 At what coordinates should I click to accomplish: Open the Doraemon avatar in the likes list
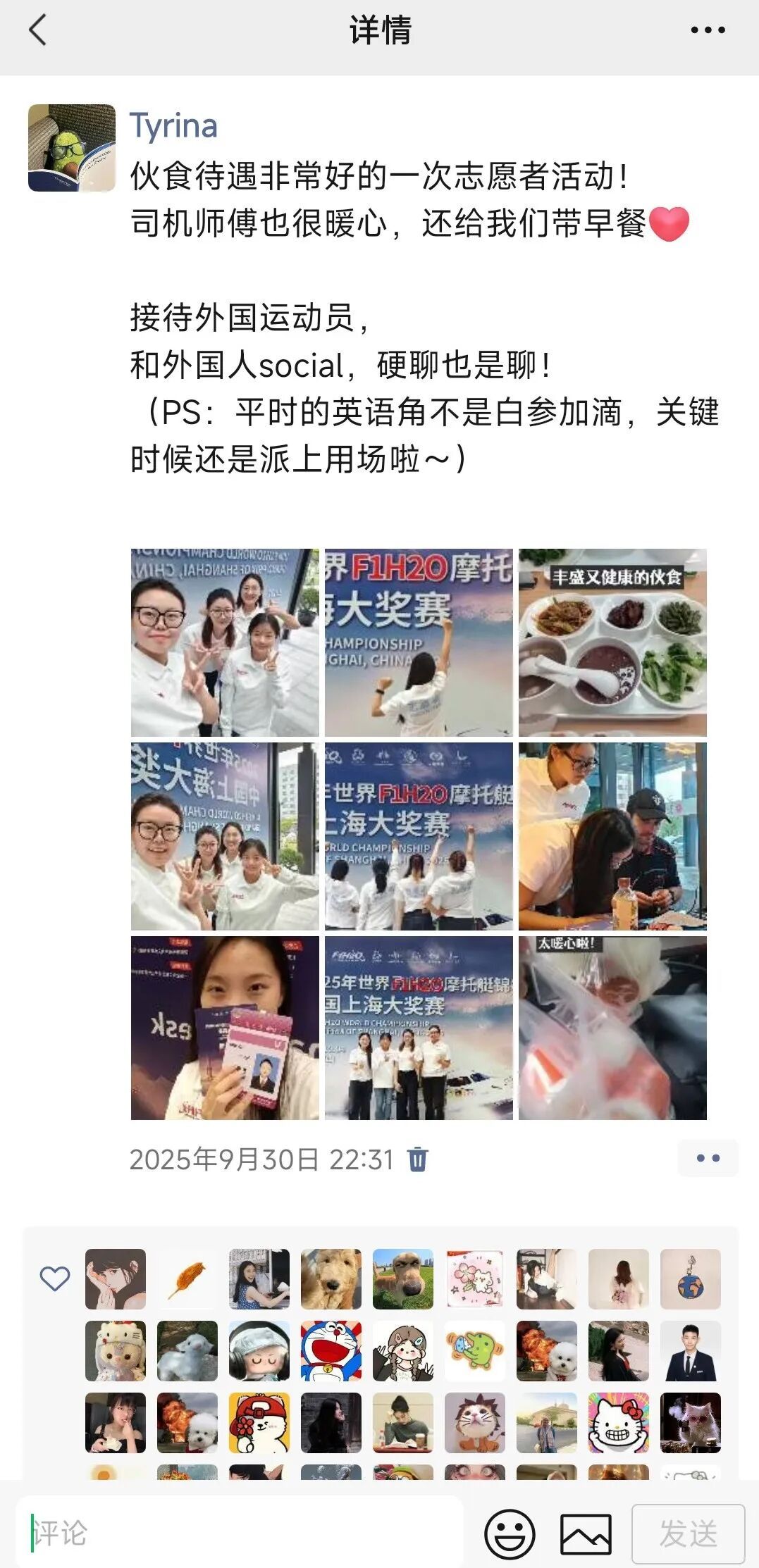[331, 1351]
